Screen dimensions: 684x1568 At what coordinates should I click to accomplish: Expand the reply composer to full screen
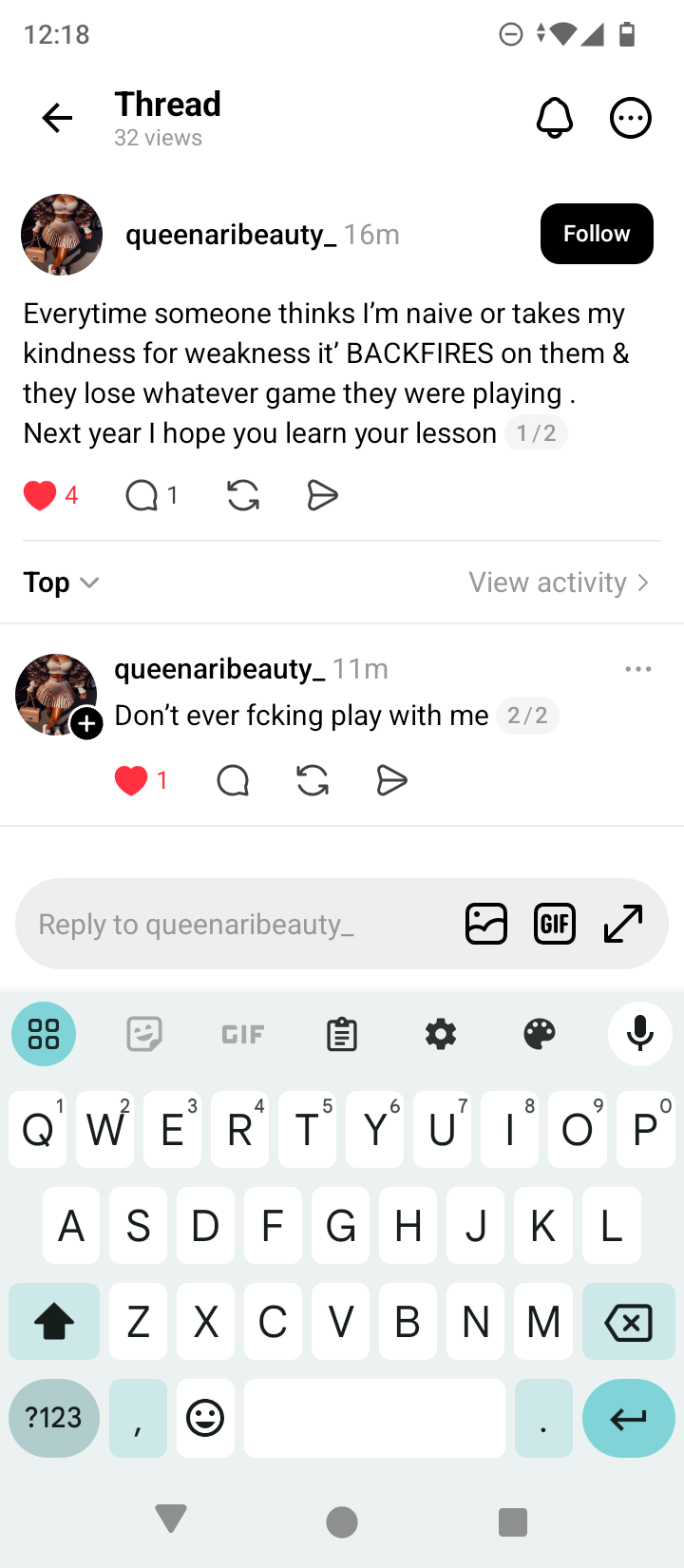(x=623, y=924)
